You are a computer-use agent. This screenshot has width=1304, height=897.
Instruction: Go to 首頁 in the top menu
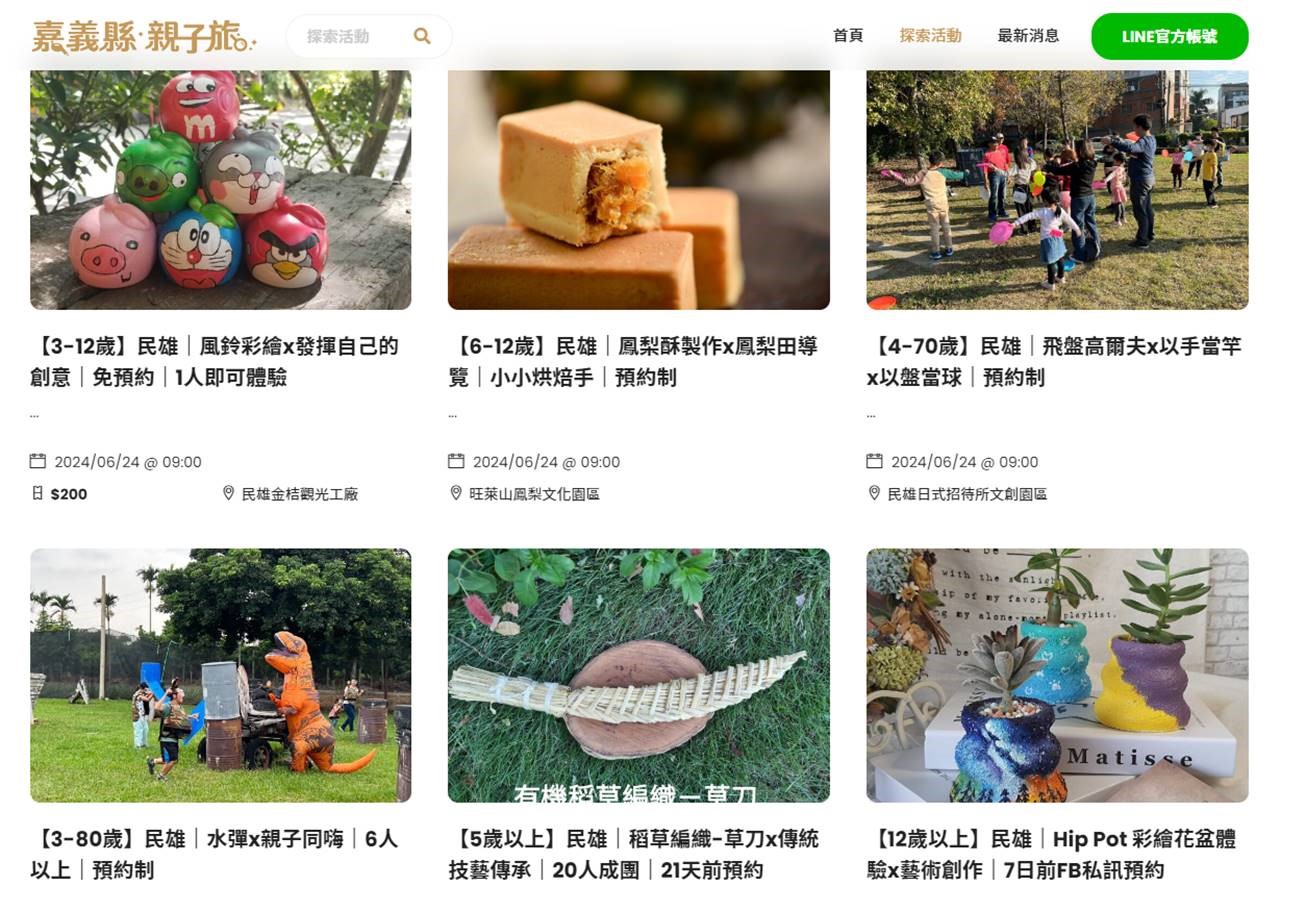(847, 35)
